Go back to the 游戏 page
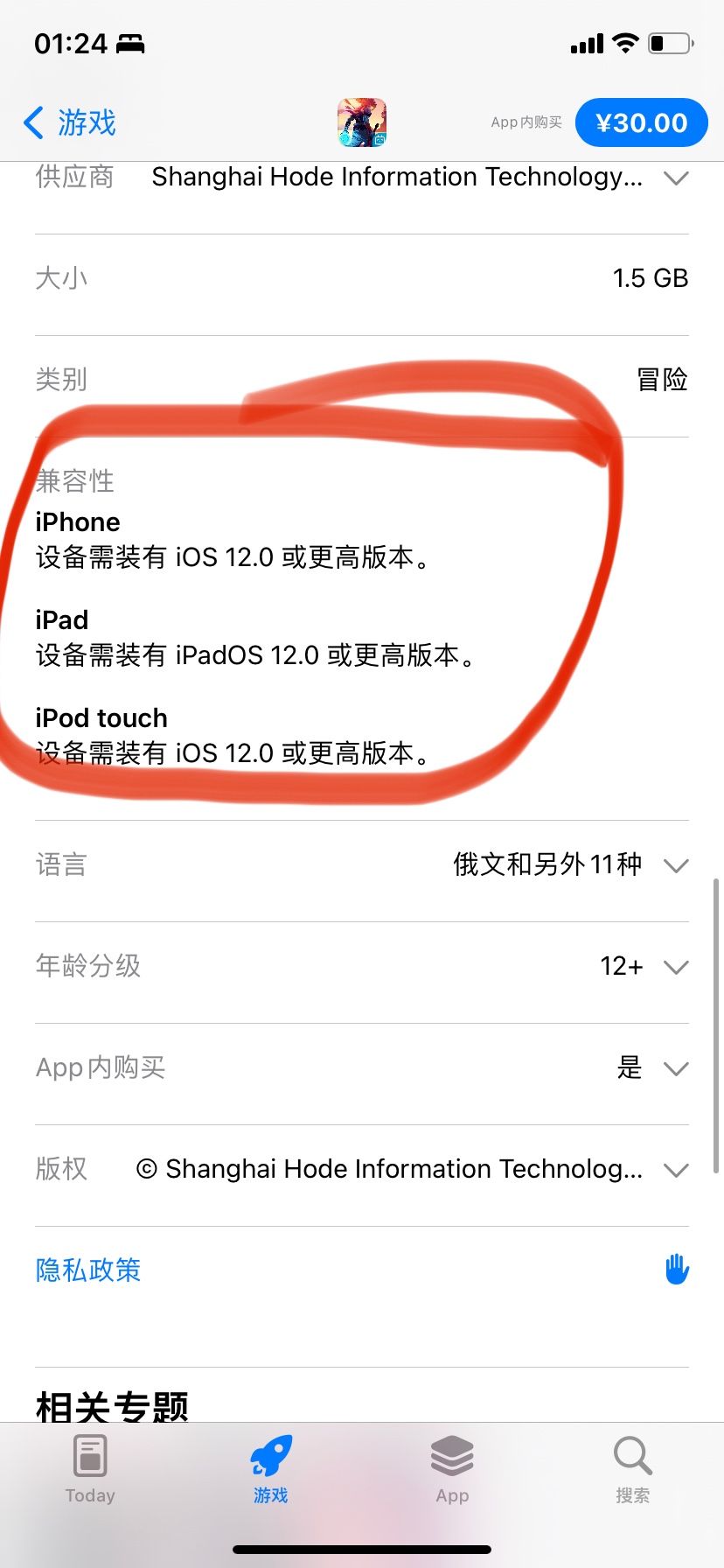 coord(70,123)
